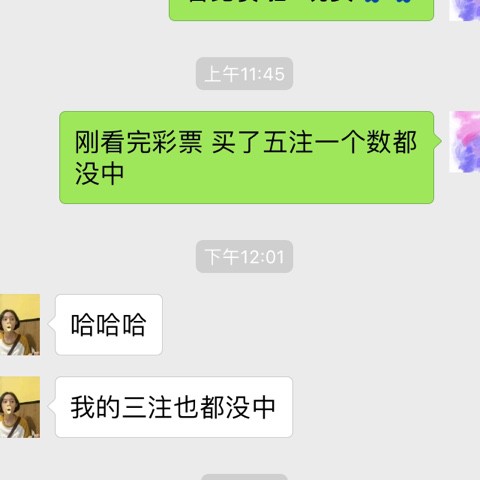Open sender's avatar beside the 刚看完彩票 message
Screen dimensions: 480x480
[465, 142]
